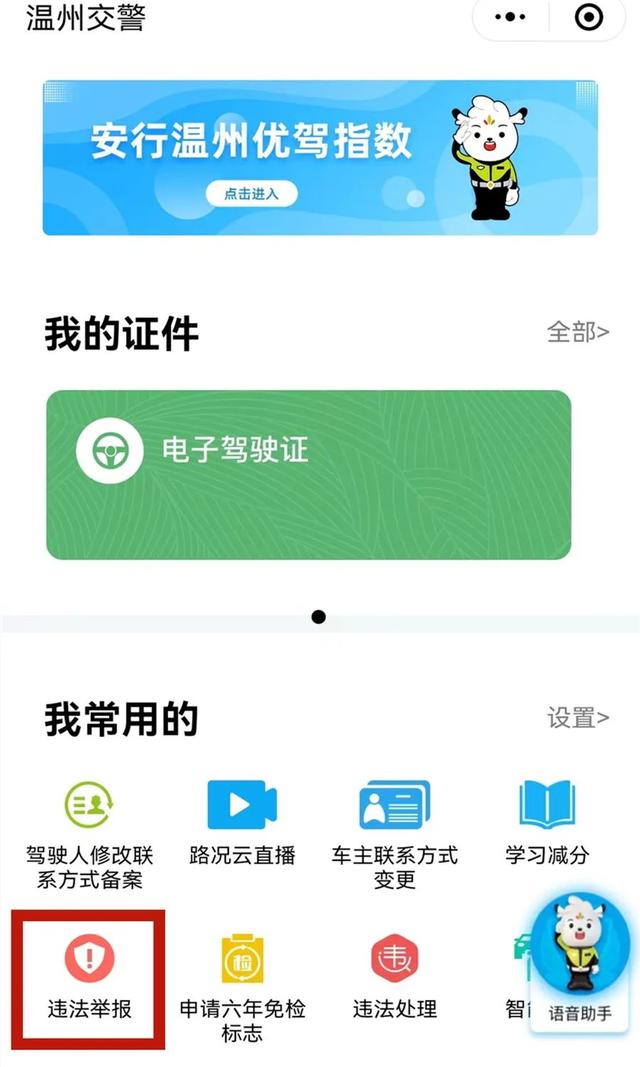Open 设置 for frequently used services
The height and width of the screenshot is (1067, 640).
click(578, 717)
